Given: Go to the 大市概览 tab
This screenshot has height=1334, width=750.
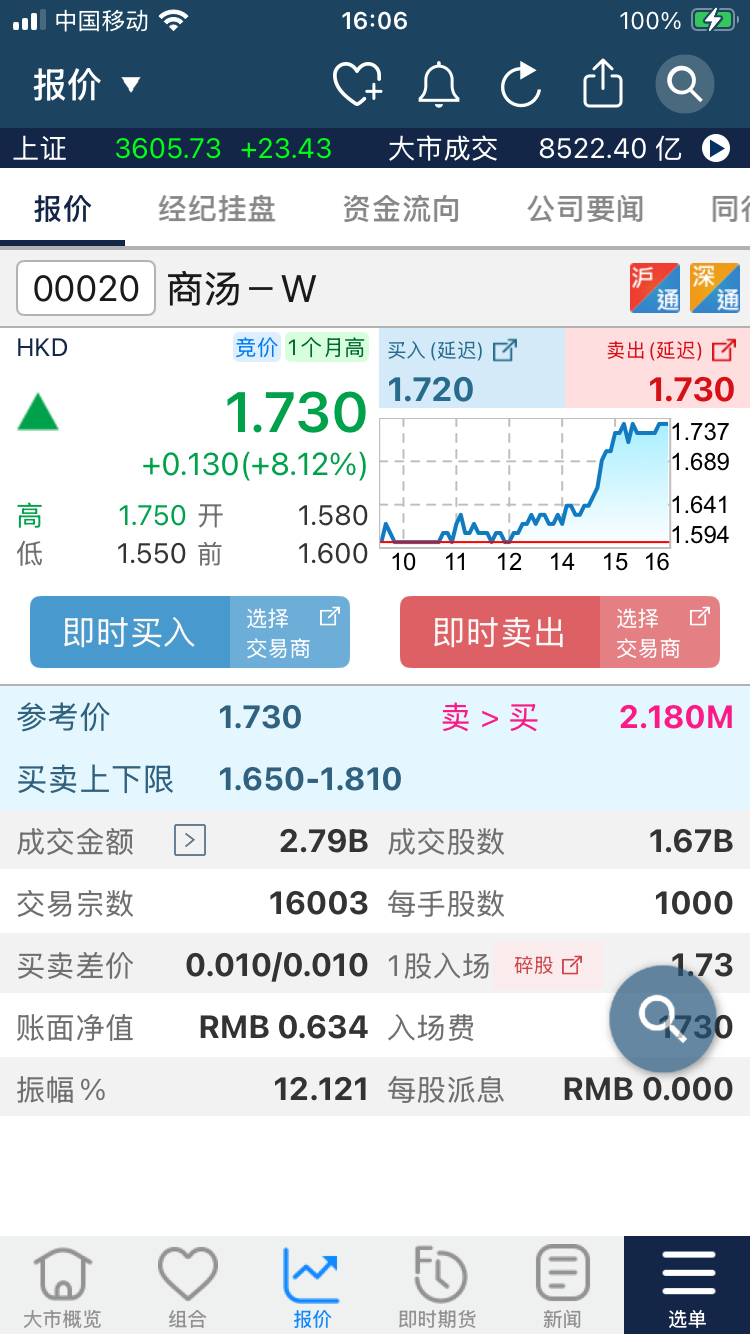Looking at the screenshot, I should (62, 1286).
